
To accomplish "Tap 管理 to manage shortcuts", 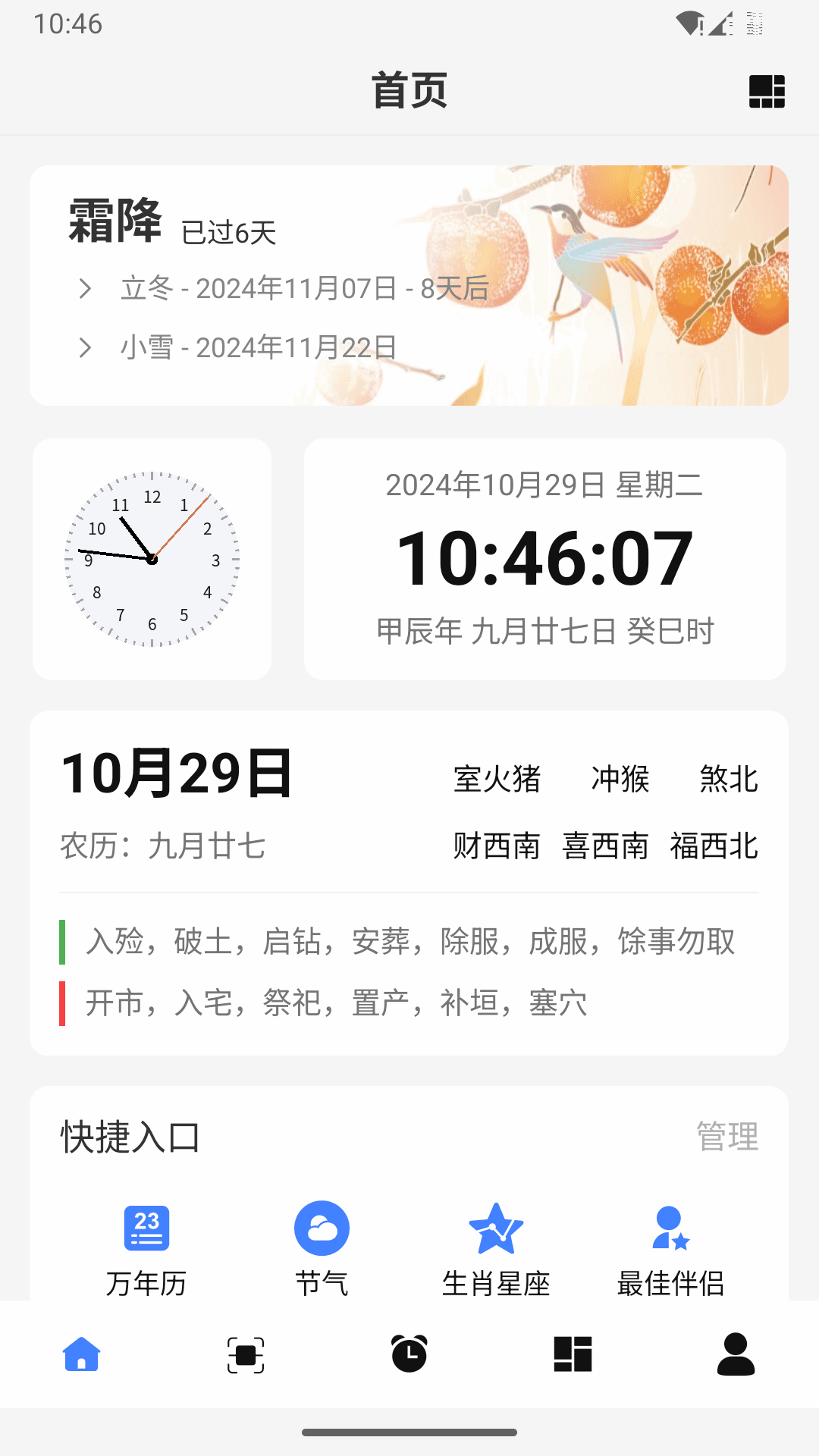I will (x=727, y=1137).
